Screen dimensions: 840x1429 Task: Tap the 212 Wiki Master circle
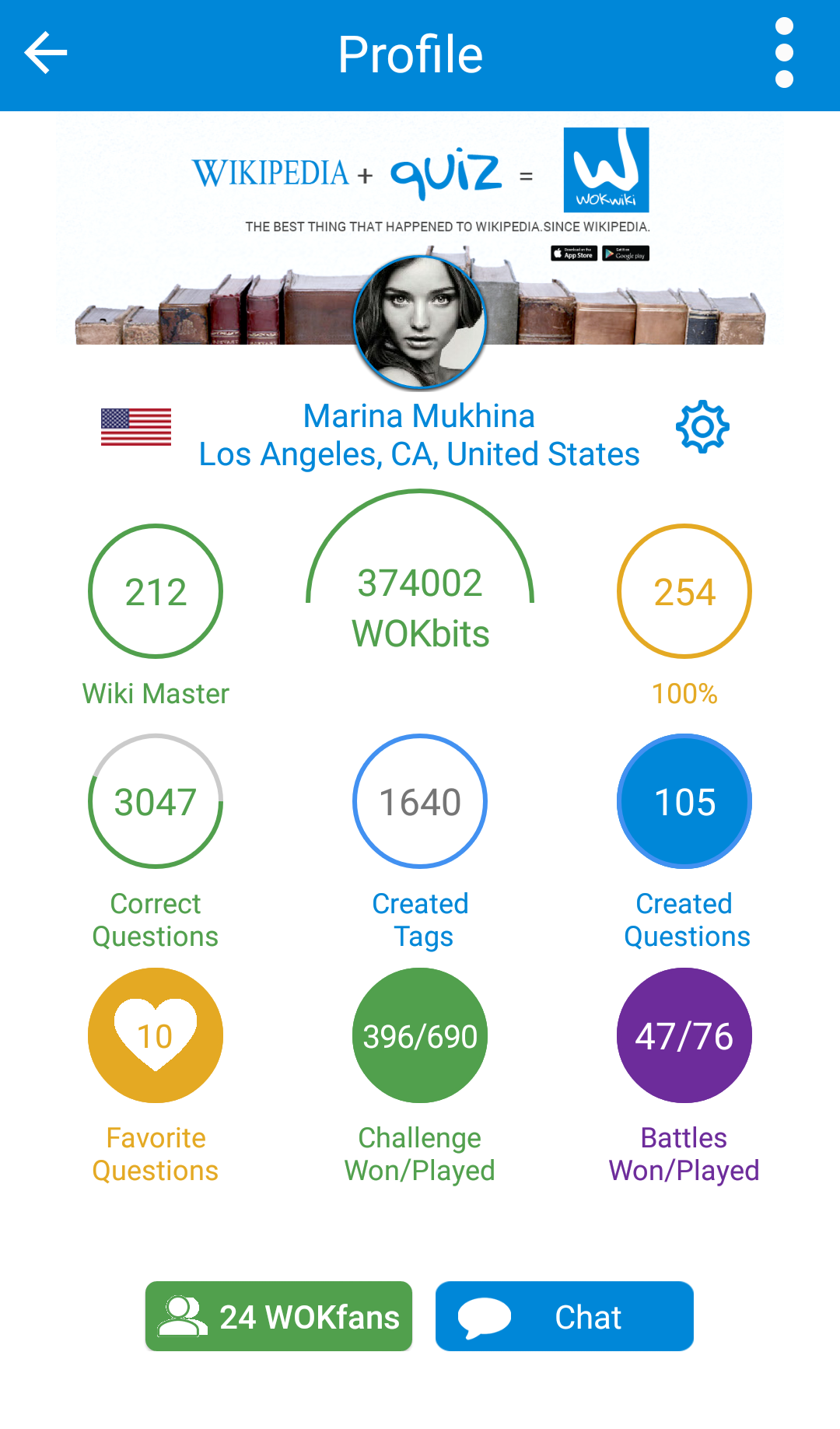(x=156, y=591)
